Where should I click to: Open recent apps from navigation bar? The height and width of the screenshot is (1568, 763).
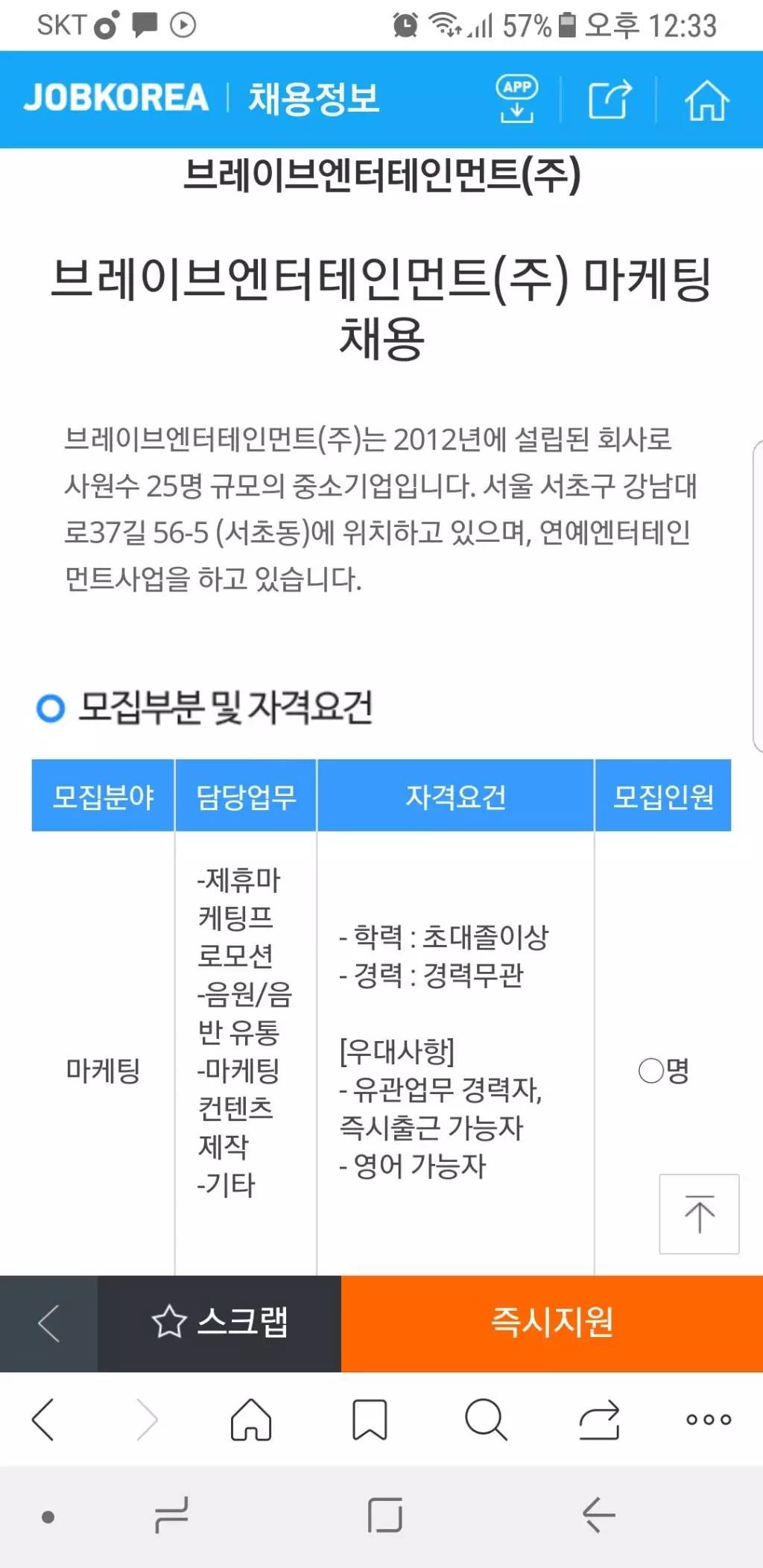click(171, 1516)
